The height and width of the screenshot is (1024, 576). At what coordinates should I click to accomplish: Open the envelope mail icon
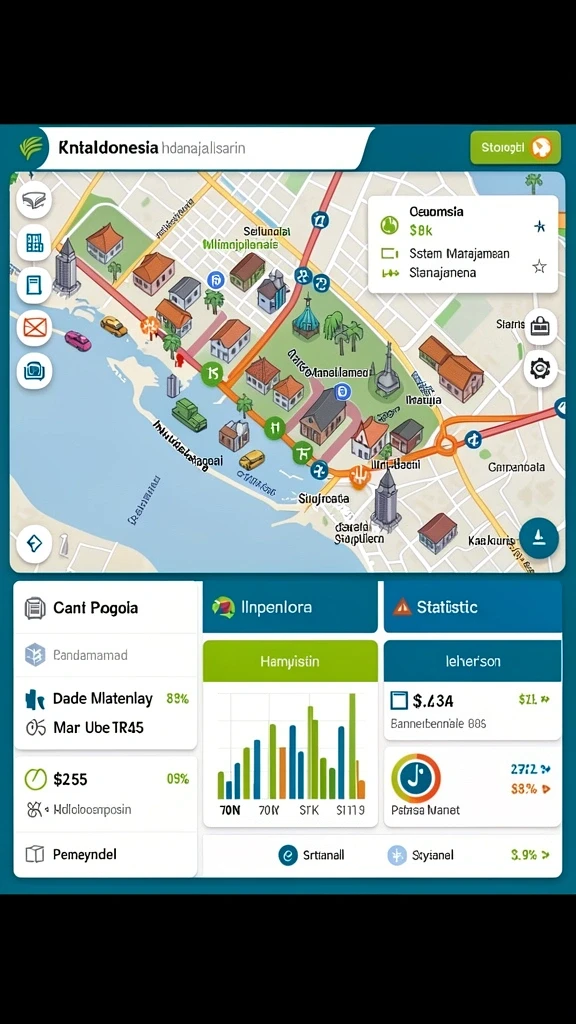[34, 327]
